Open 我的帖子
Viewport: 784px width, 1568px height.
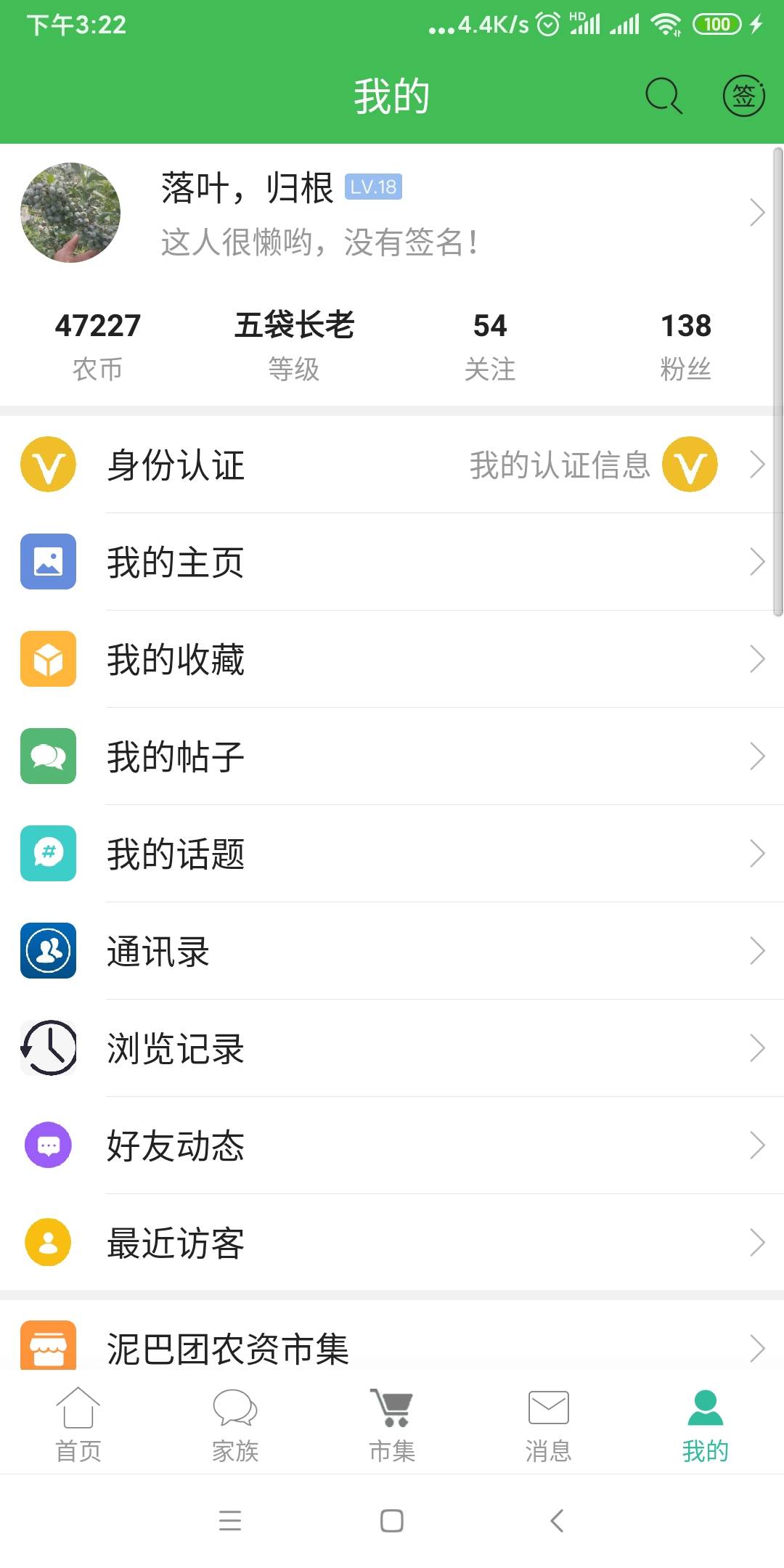(x=392, y=756)
